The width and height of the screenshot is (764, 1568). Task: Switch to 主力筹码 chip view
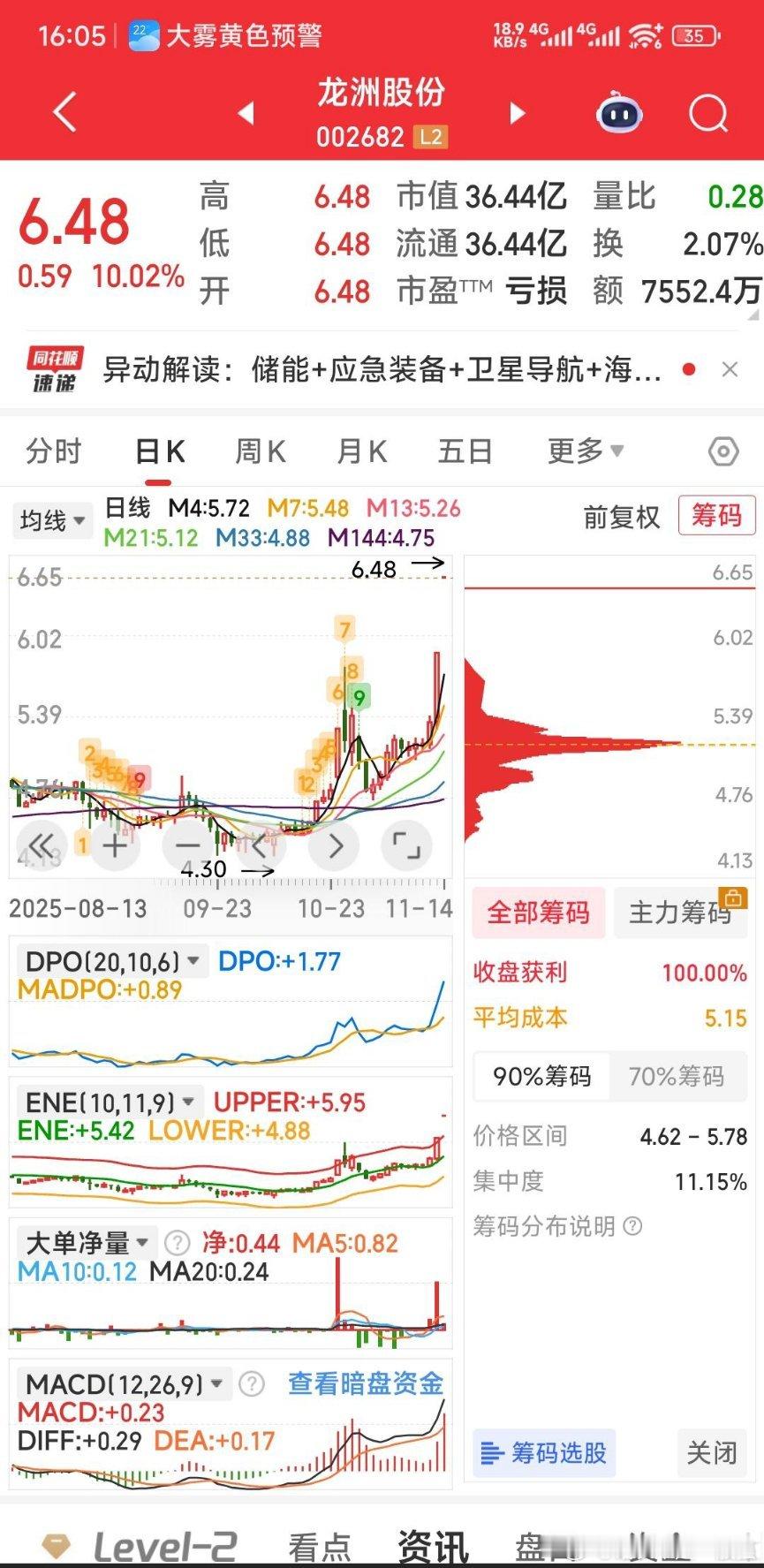[679, 913]
